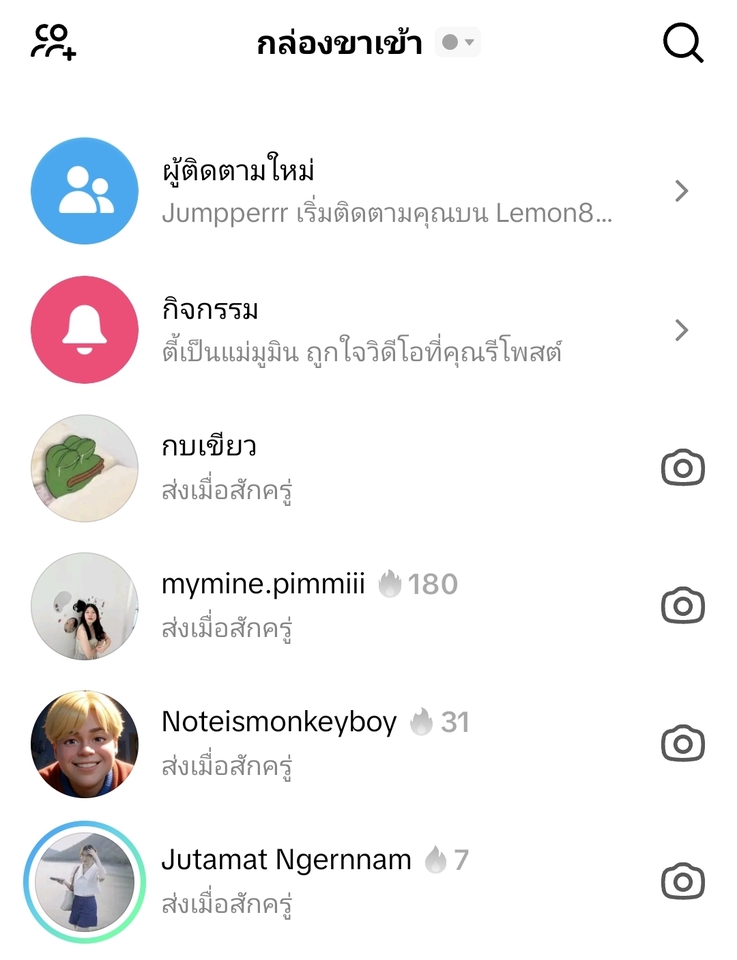Tap the pink activity bell icon

(84, 329)
